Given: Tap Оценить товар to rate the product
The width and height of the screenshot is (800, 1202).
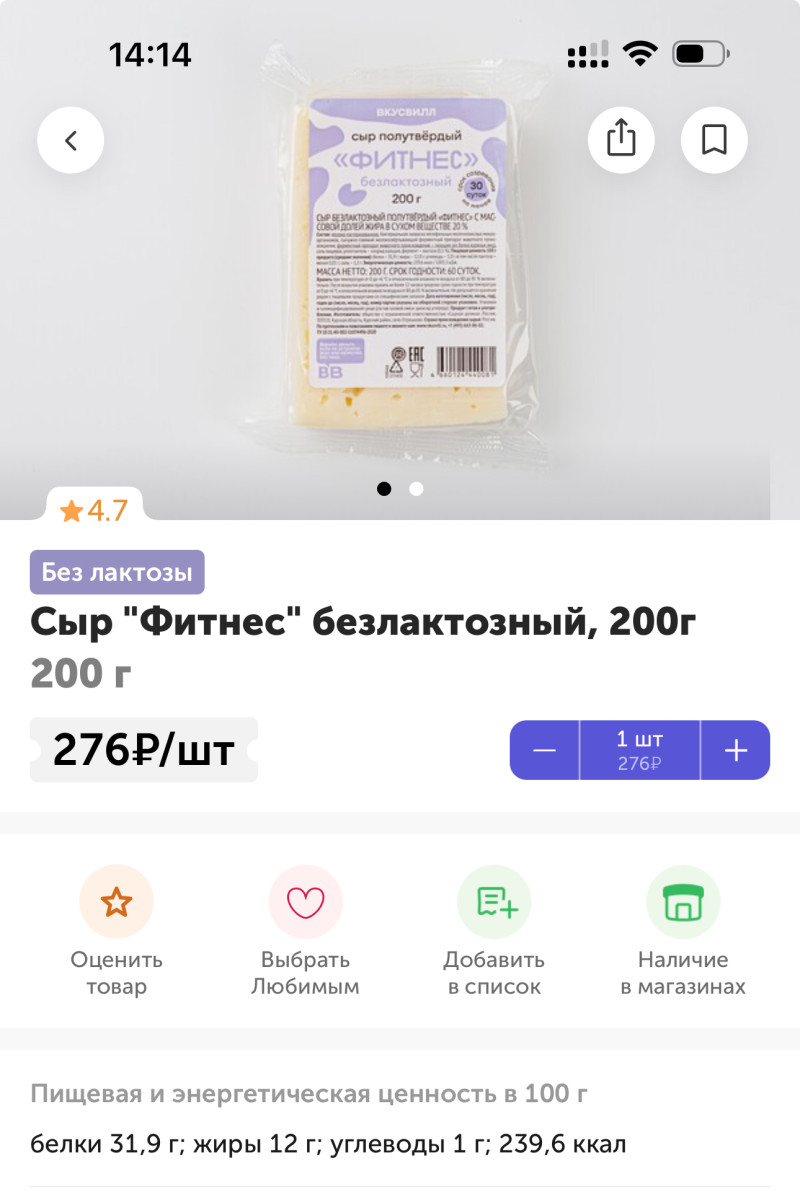Looking at the screenshot, I should (116, 930).
